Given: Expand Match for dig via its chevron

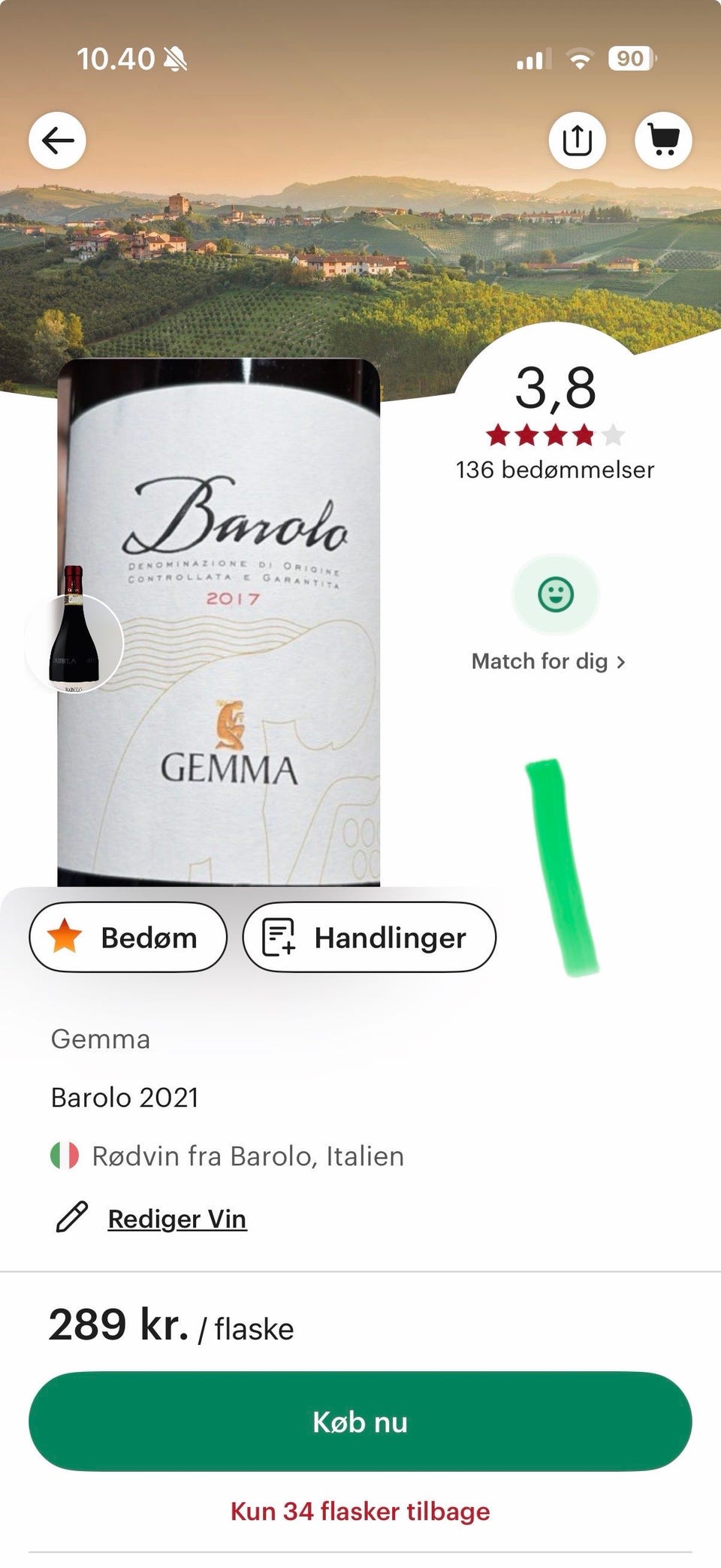Looking at the screenshot, I should click(622, 661).
